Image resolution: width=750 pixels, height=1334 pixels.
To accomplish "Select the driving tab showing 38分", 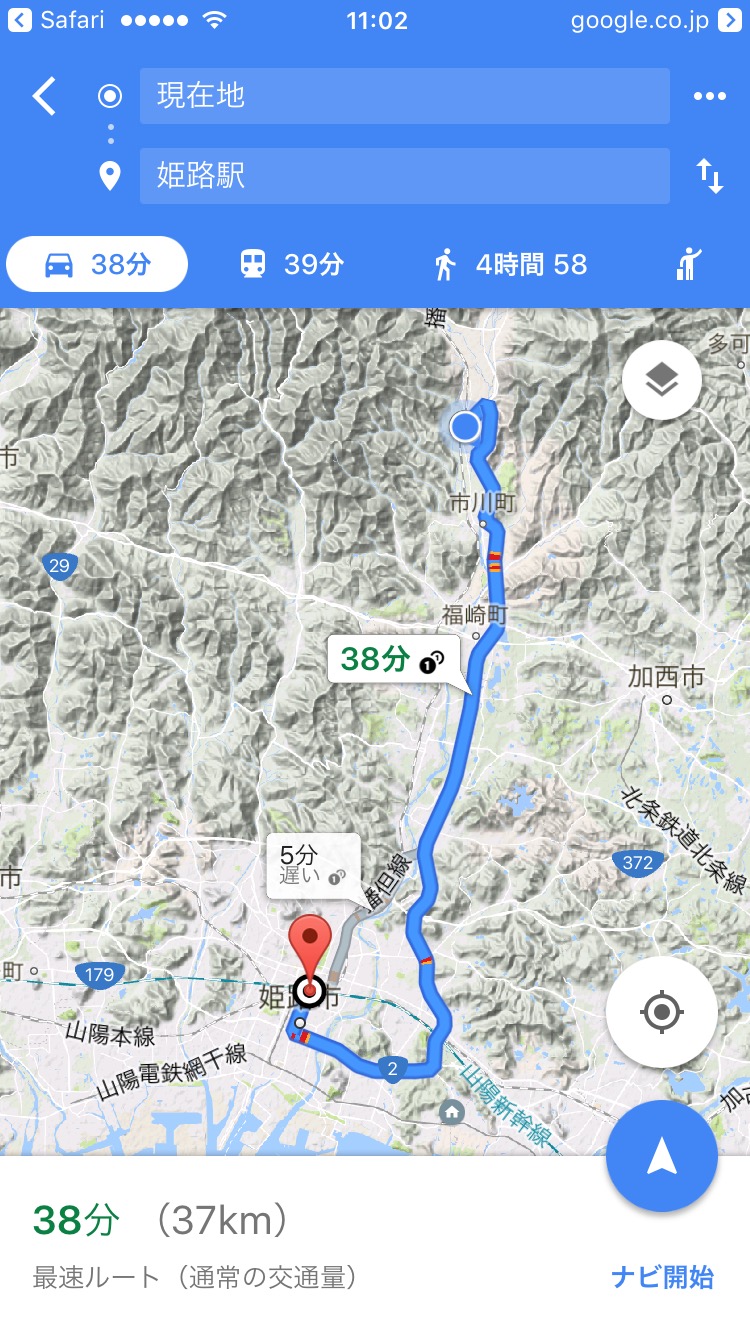I will (x=97, y=264).
